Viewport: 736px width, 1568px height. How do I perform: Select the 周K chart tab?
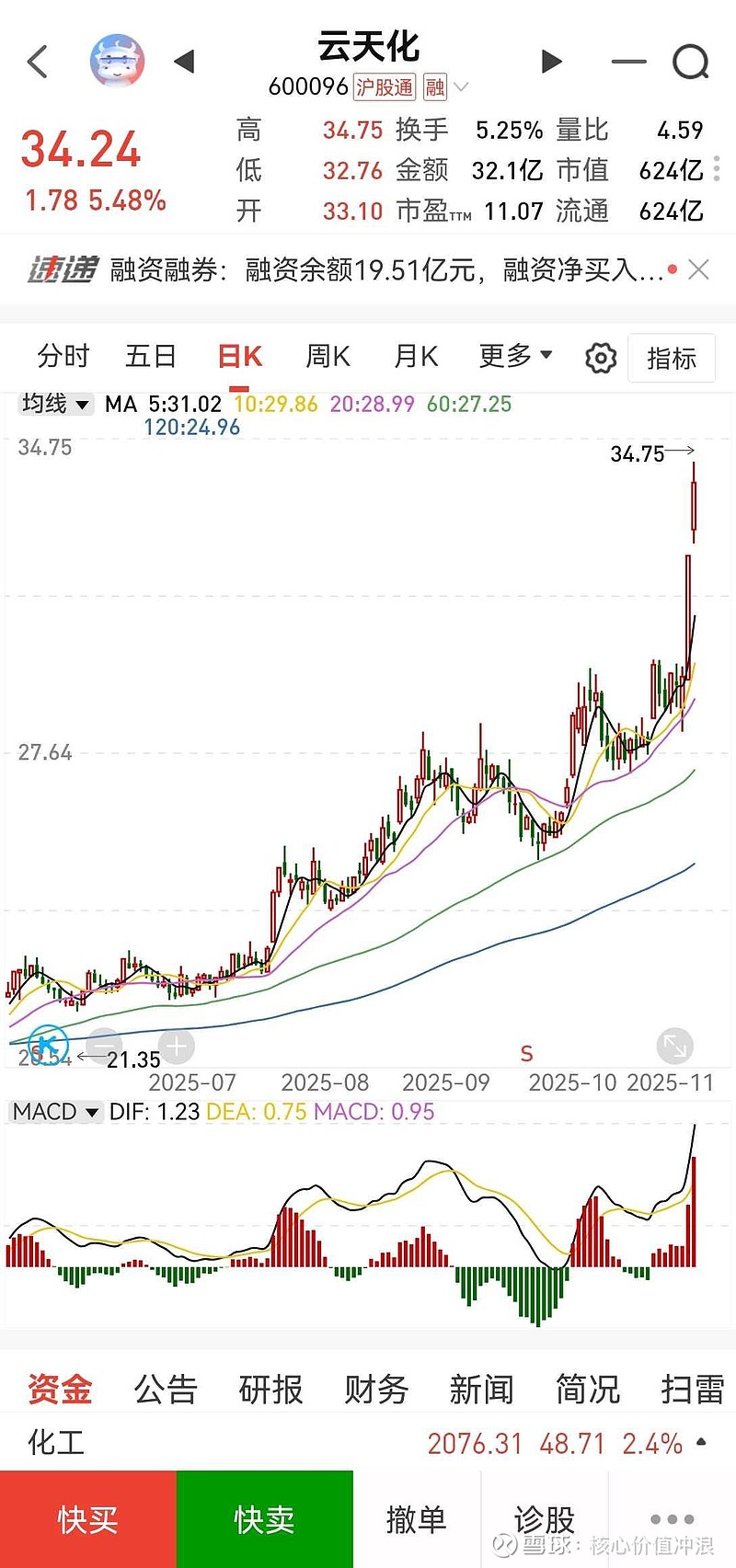(328, 356)
